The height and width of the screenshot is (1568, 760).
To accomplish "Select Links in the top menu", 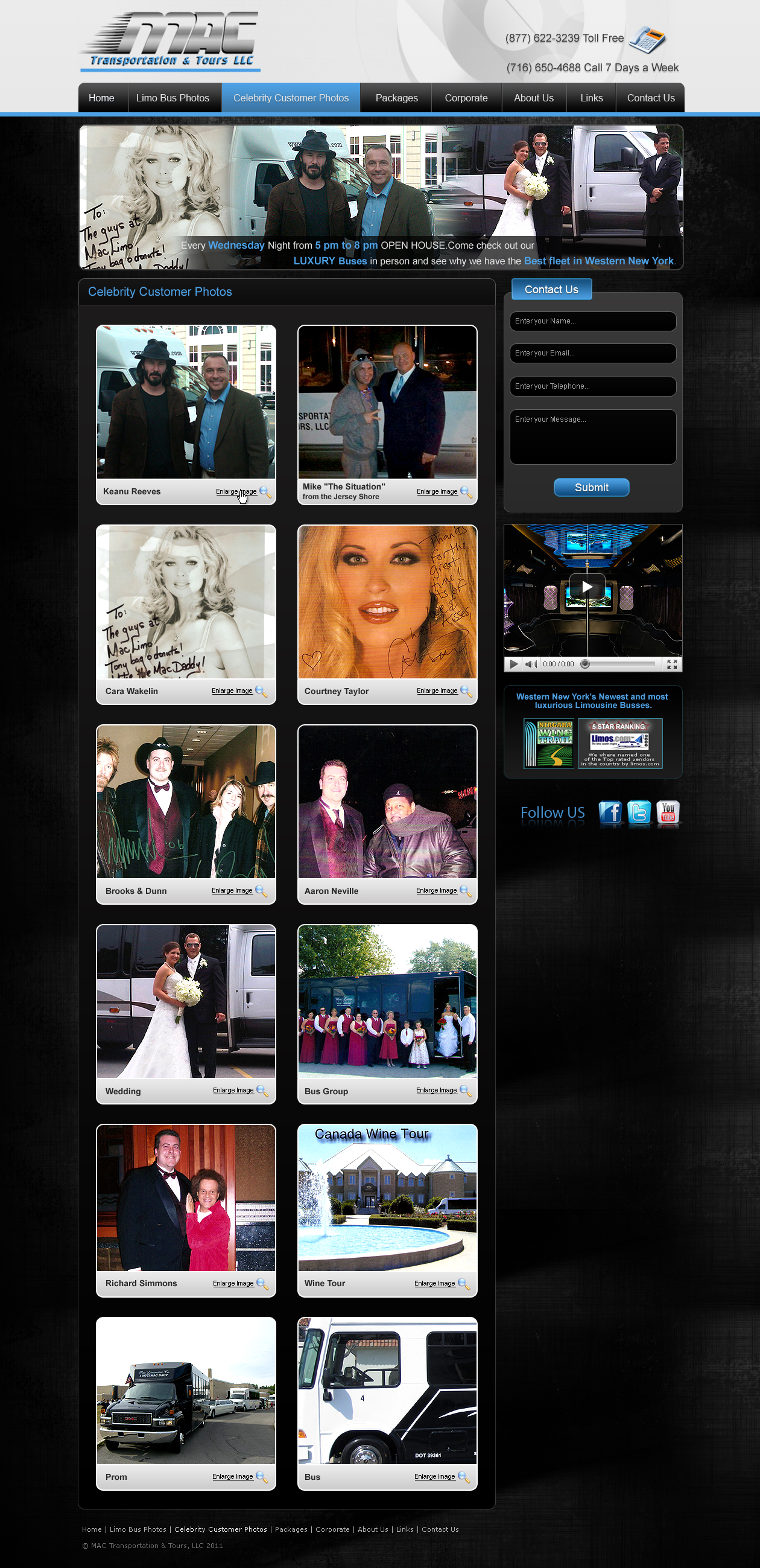I will pyautogui.click(x=591, y=98).
